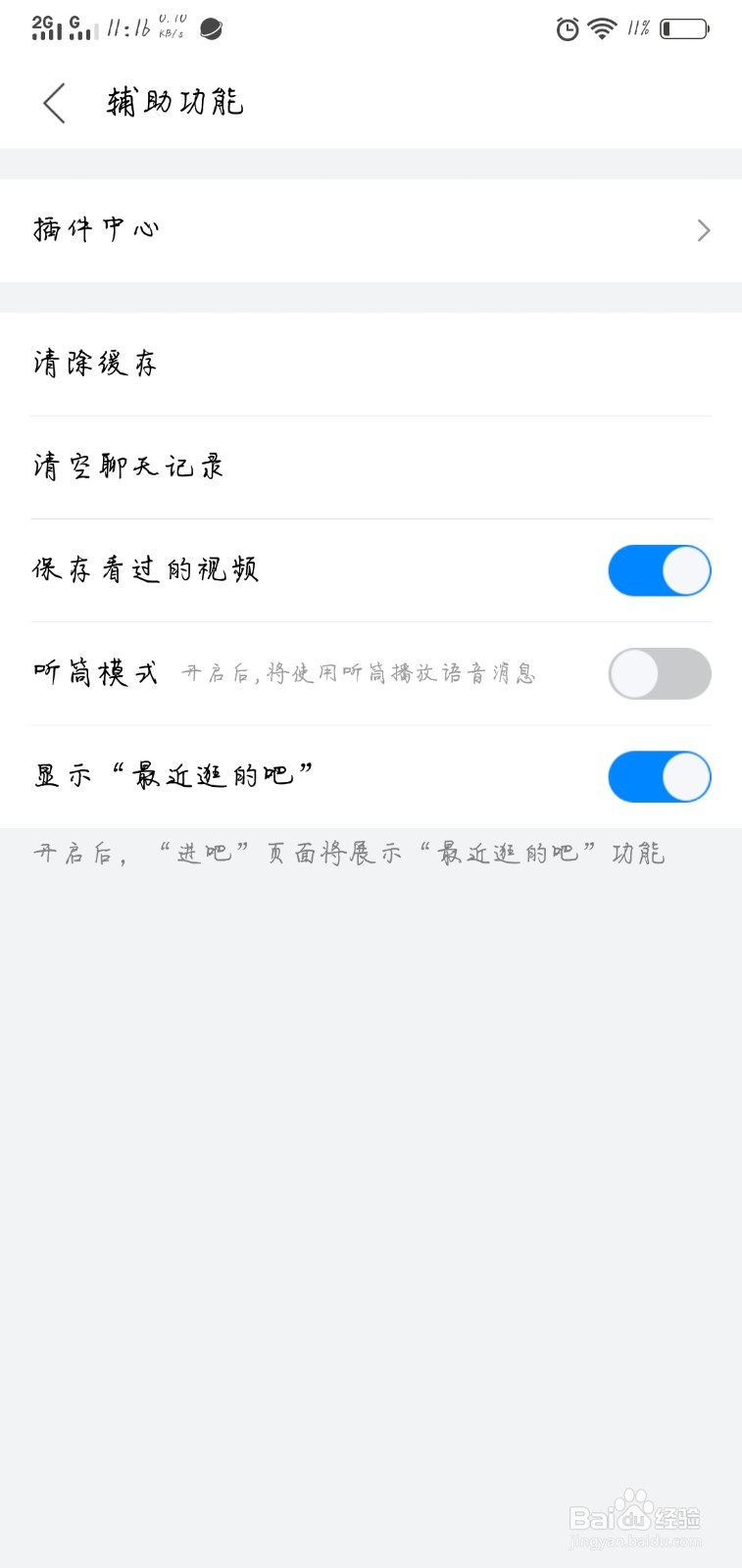Click the battery indicator icon

coord(682,28)
